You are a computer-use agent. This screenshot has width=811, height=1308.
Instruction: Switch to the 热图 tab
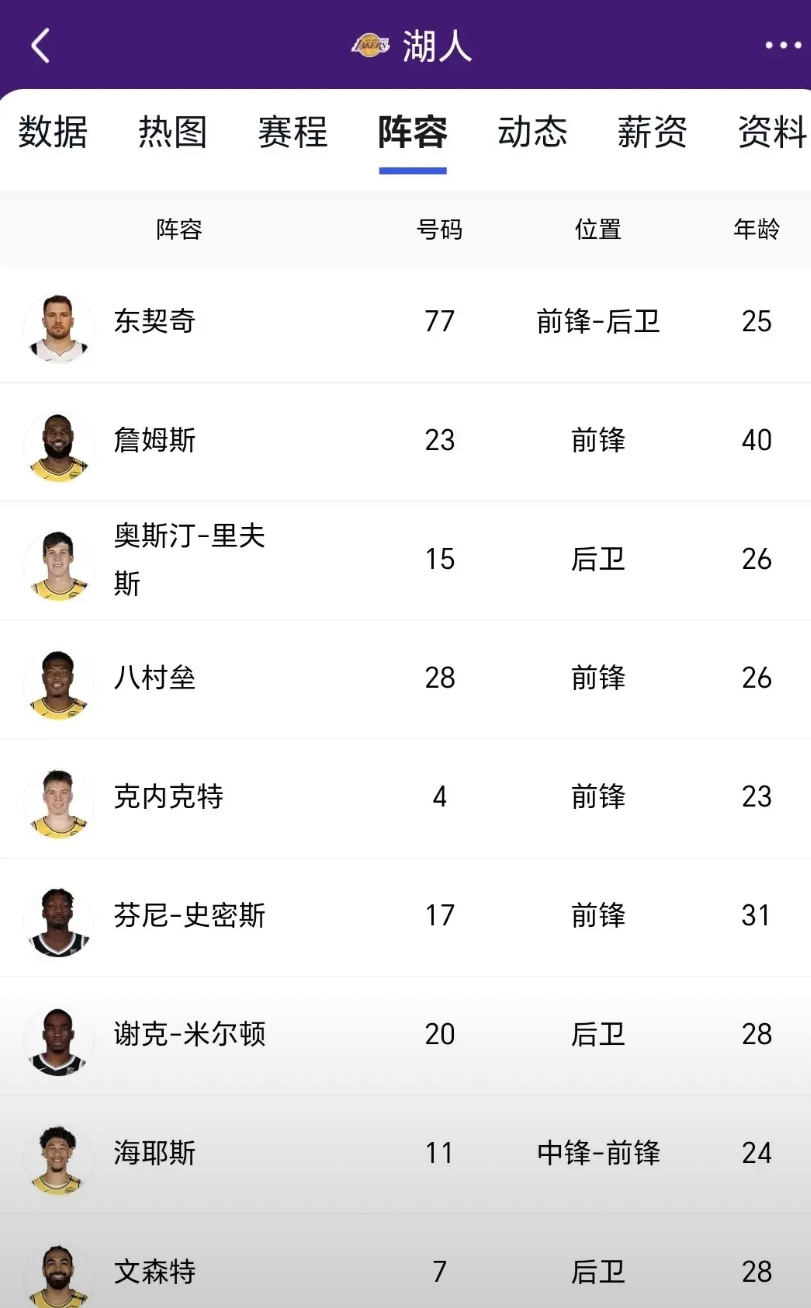(173, 132)
